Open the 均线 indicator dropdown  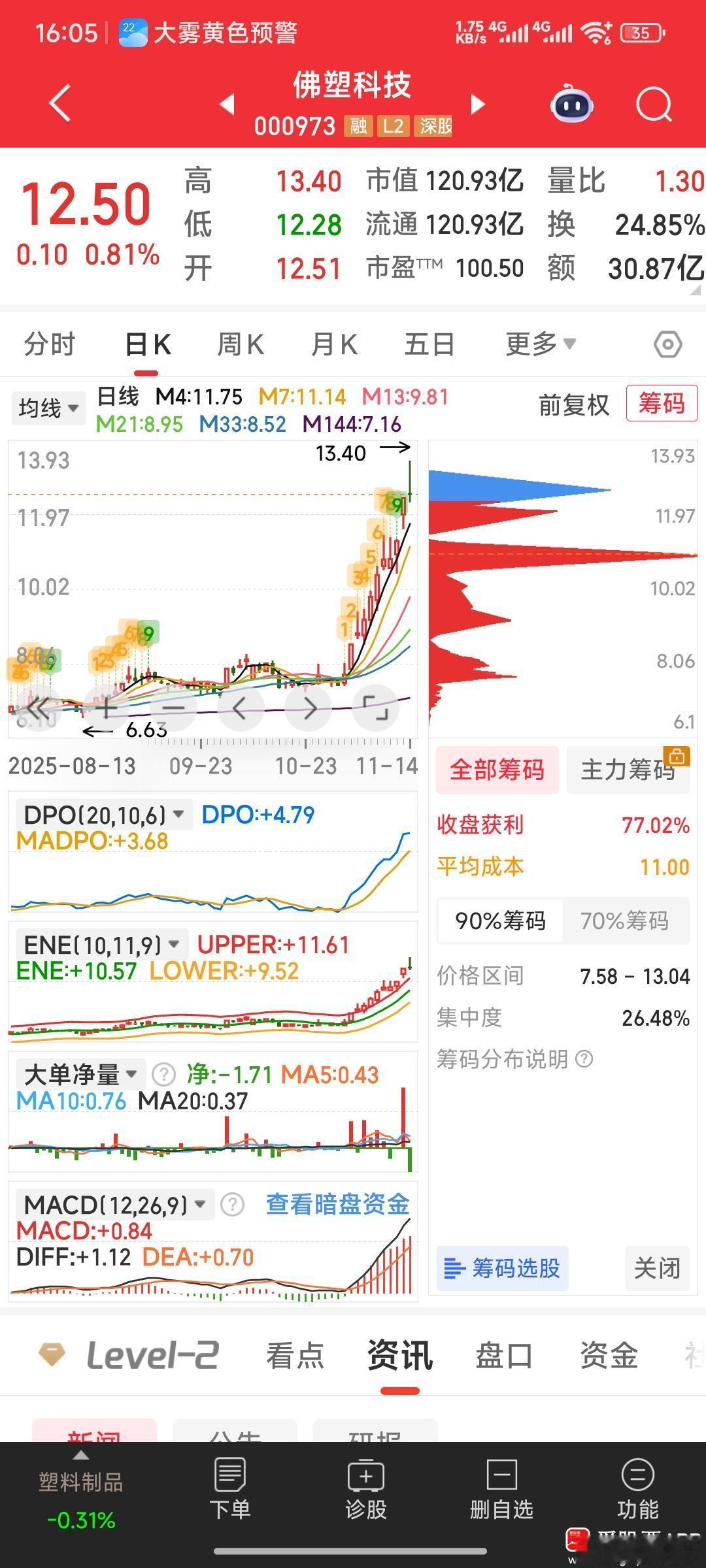pos(48,408)
